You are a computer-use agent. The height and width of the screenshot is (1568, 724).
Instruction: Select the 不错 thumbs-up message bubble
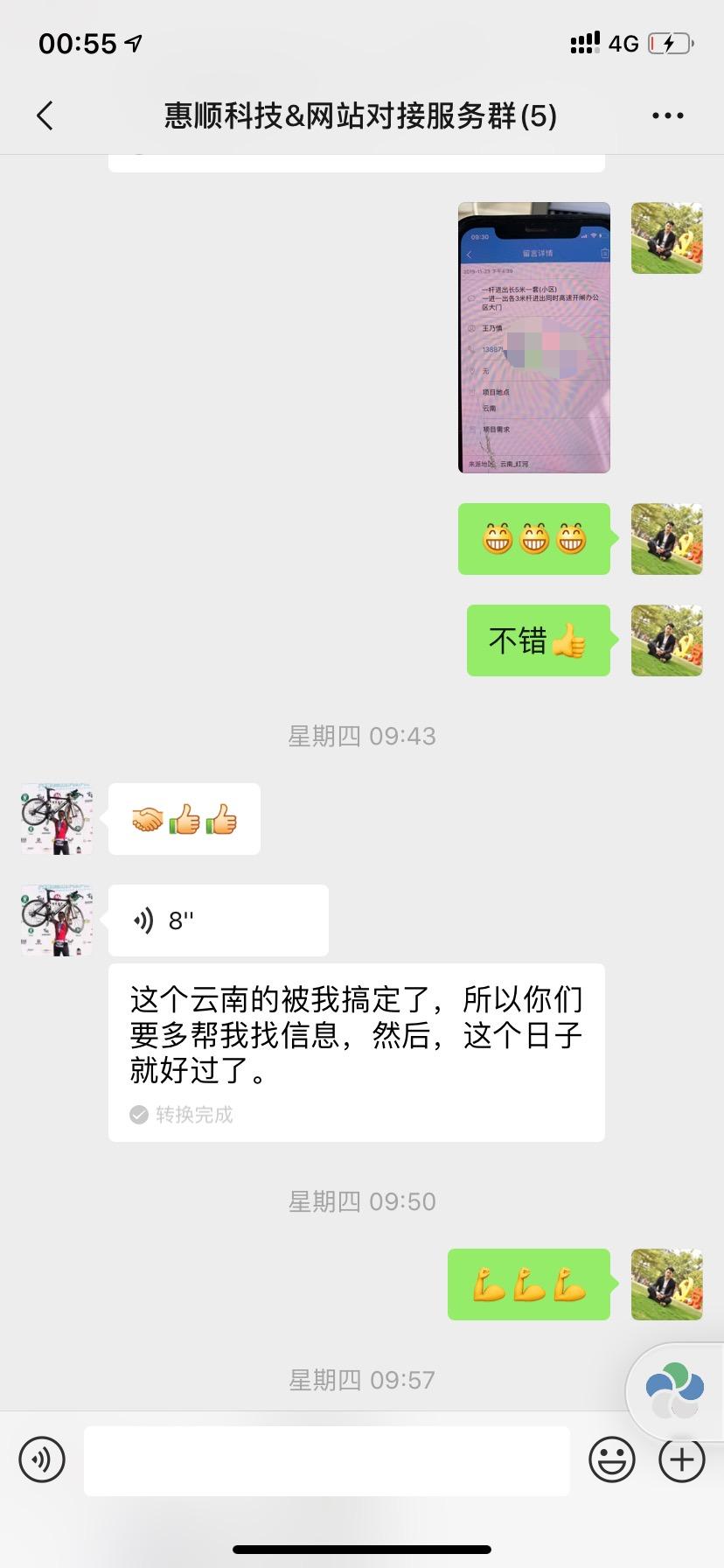click(538, 640)
